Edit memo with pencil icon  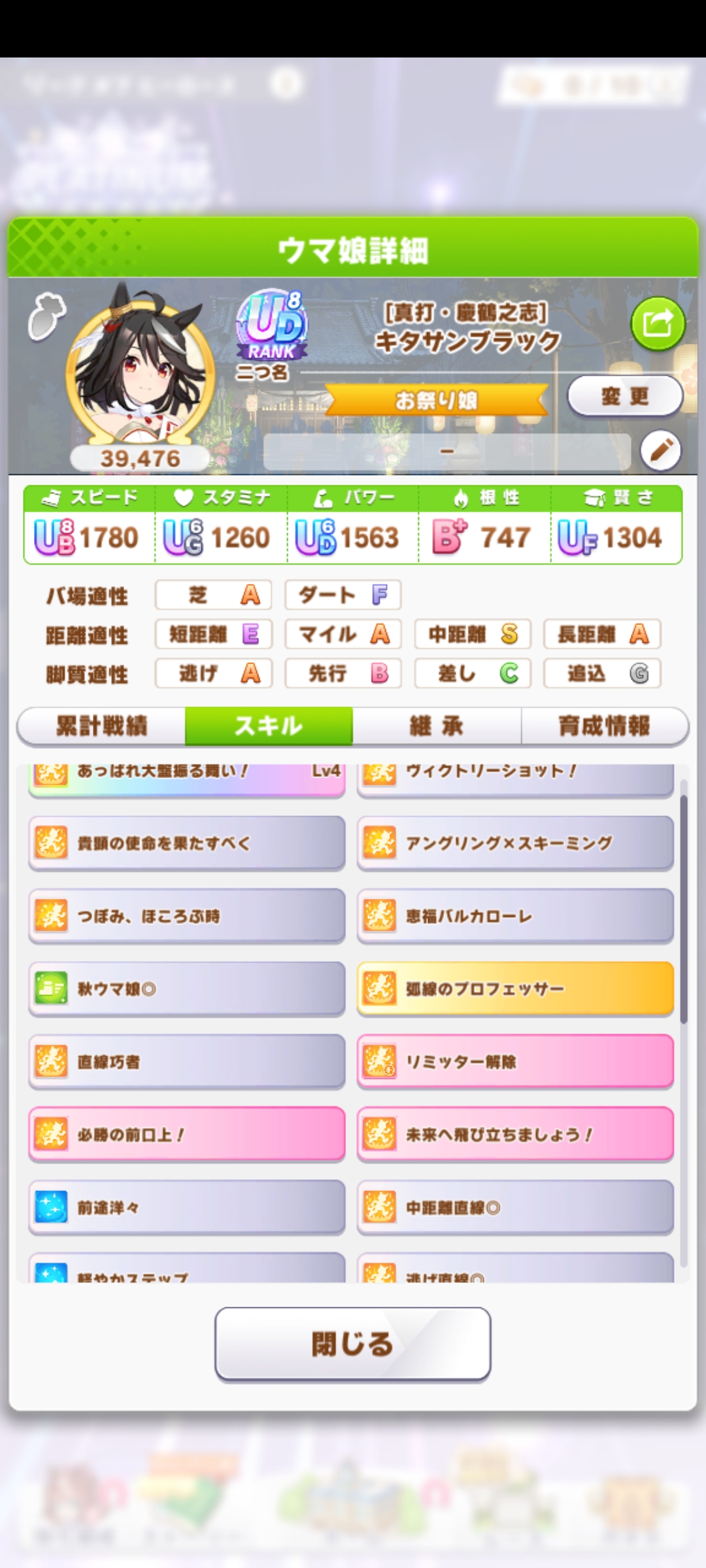tap(660, 451)
